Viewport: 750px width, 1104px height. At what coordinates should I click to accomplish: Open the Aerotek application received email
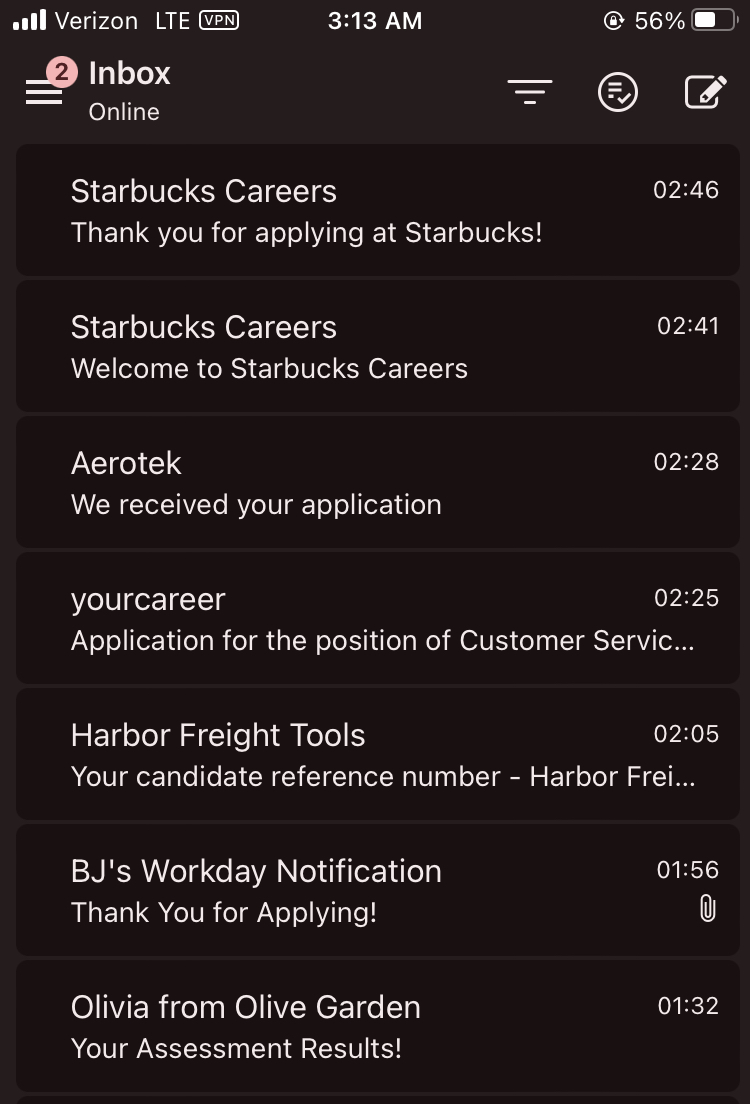coord(377,483)
